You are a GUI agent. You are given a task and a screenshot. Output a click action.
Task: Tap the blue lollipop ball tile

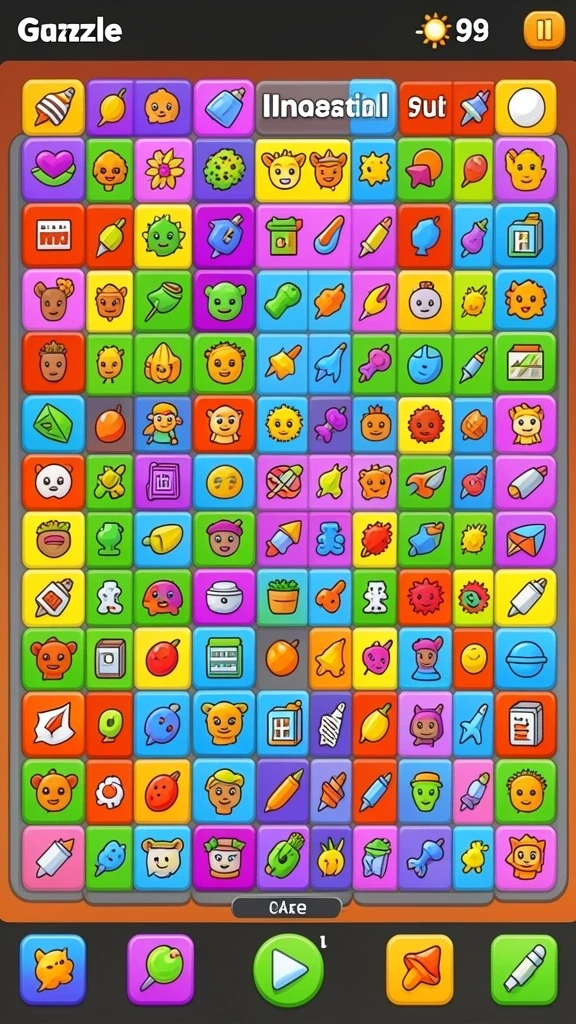pyautogui.click(x=526, y=660)
